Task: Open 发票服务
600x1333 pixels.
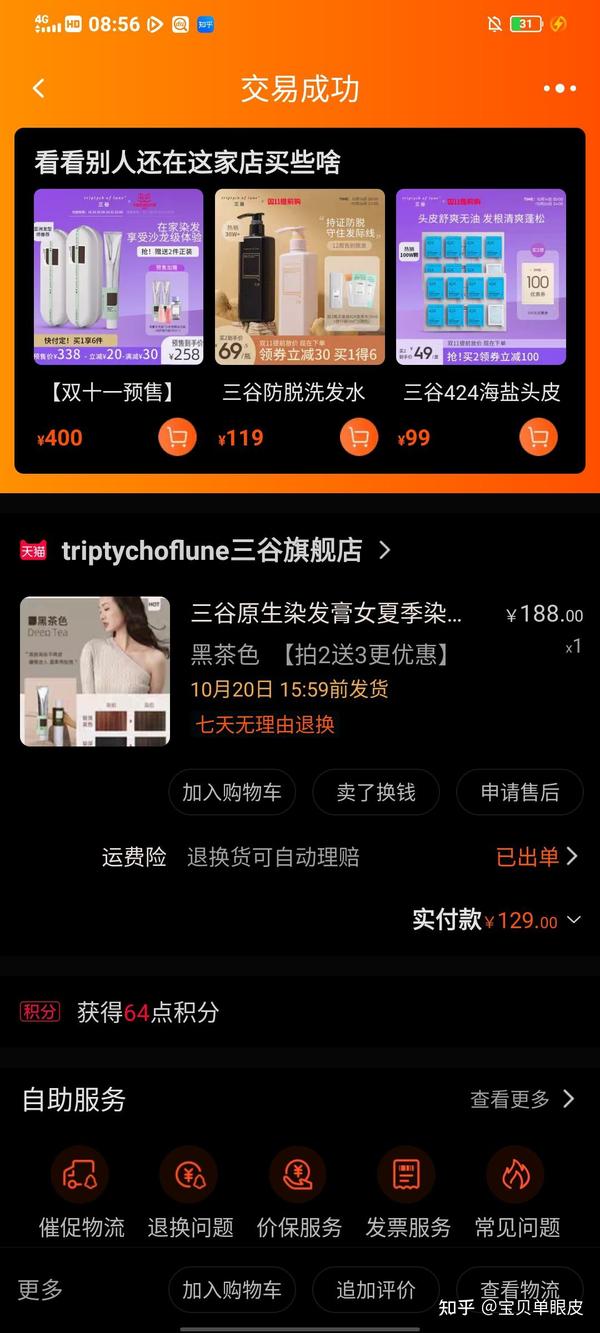Action: tap(407, 1194)
